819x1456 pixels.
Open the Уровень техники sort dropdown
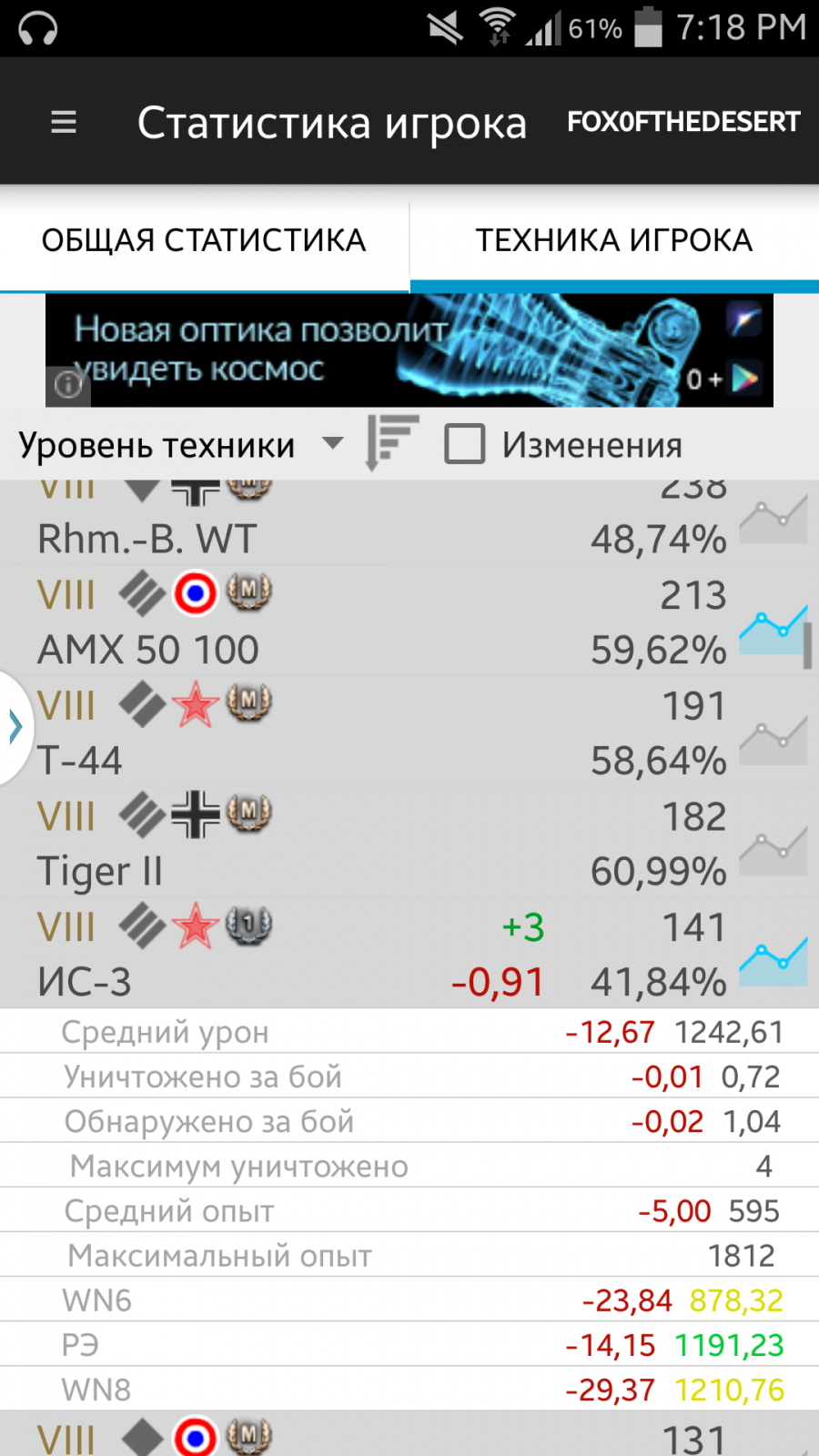click(x=182, y=445)
